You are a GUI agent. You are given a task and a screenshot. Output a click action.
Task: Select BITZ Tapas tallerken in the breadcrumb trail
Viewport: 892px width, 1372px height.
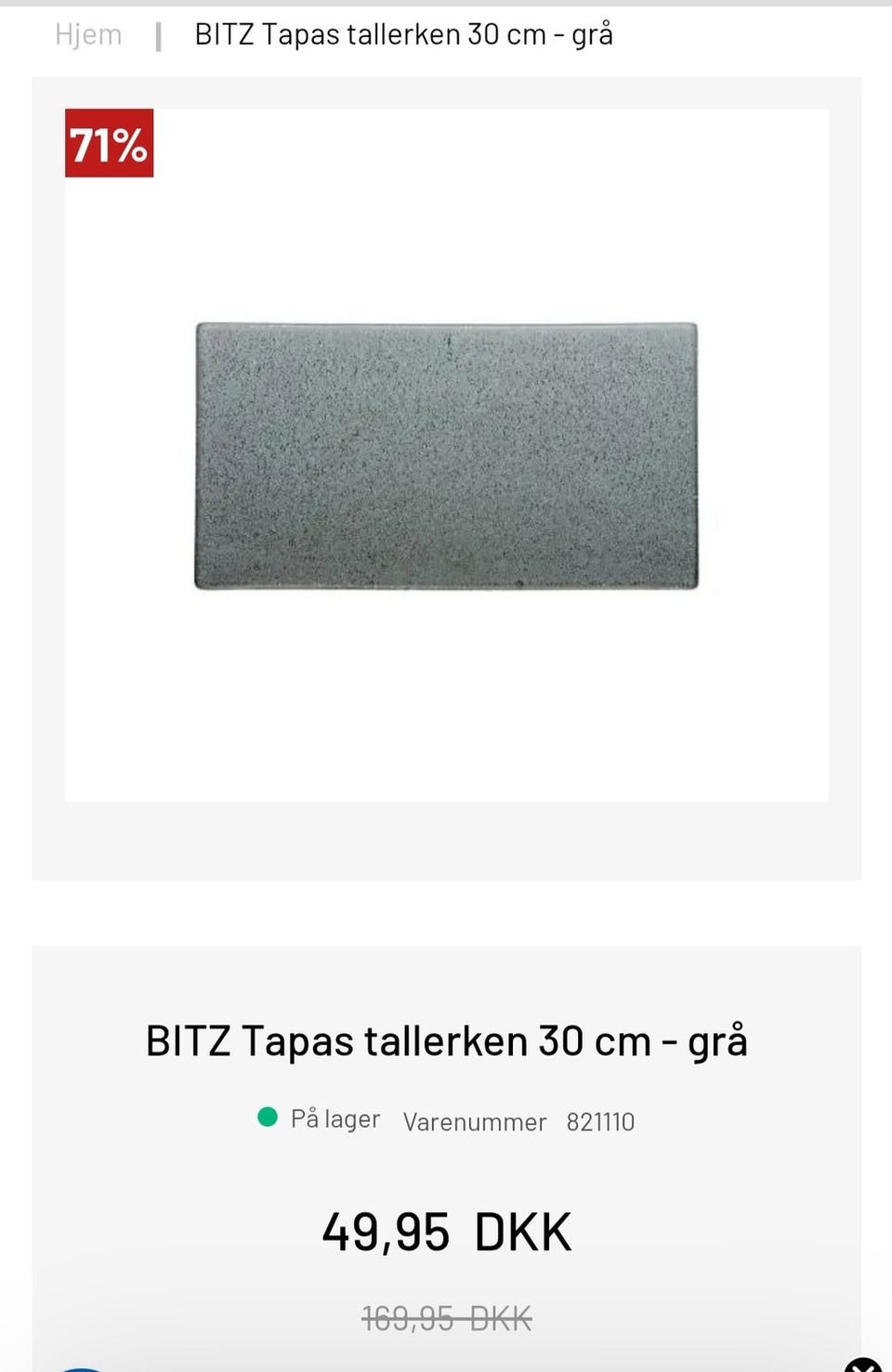coord(402,35)
